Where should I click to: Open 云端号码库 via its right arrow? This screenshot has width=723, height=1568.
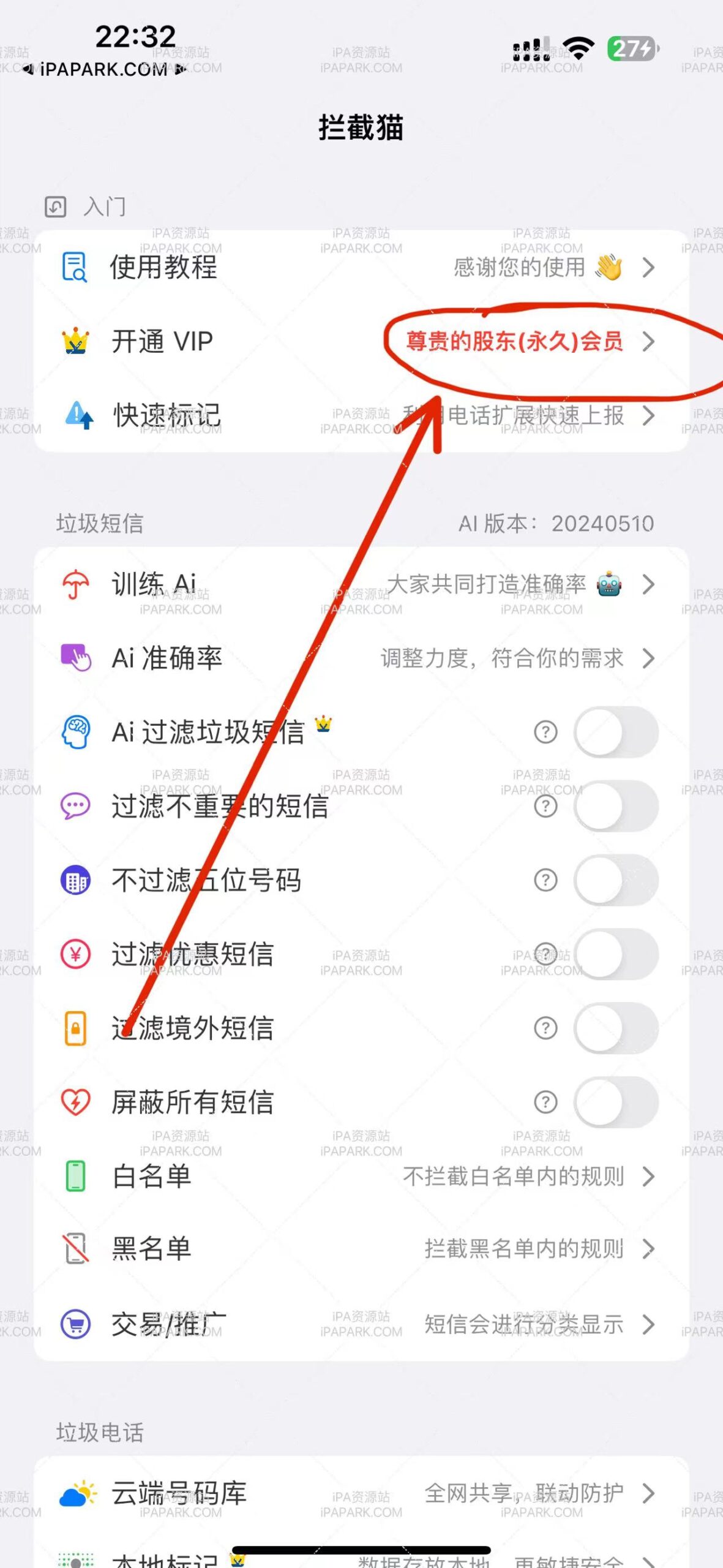click(648, 1493)
